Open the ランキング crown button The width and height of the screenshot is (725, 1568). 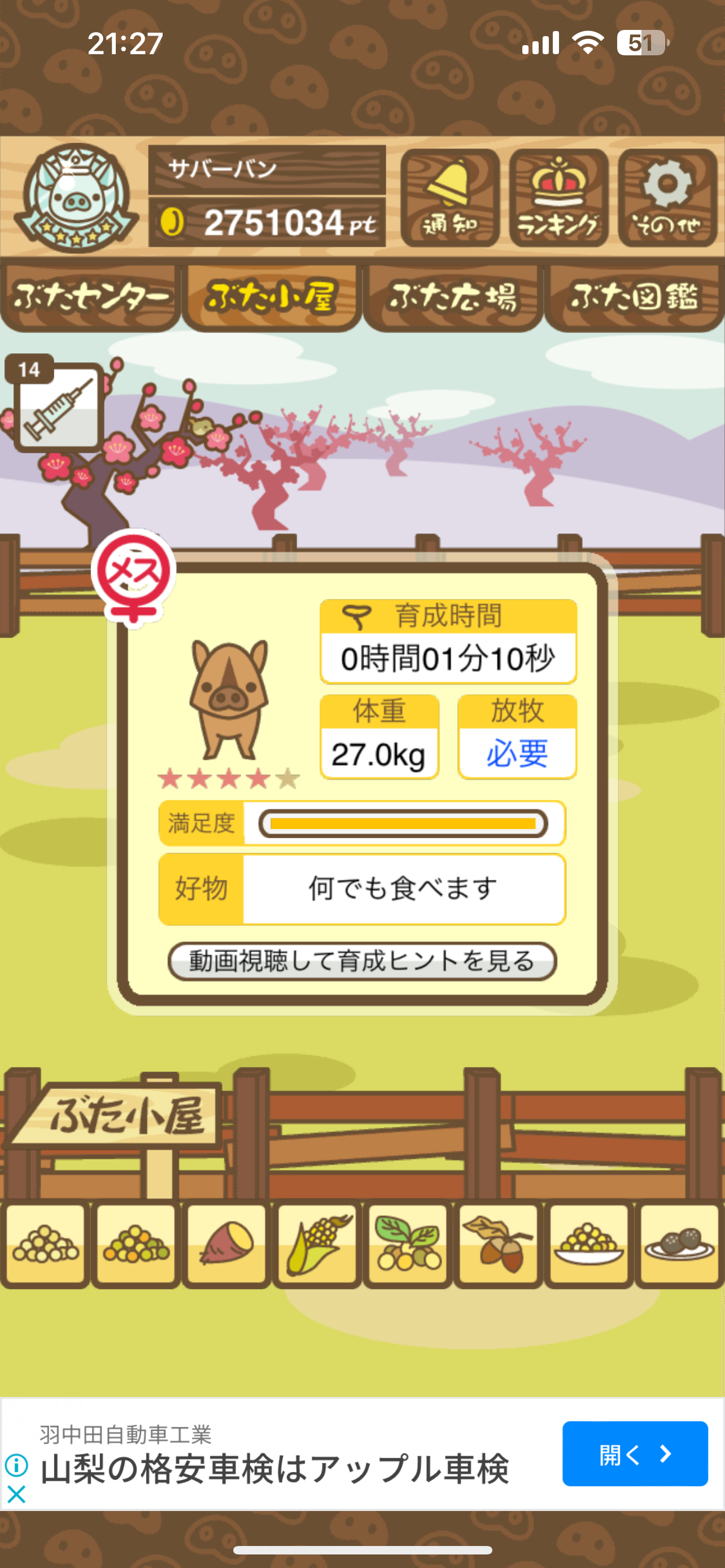pos(558,198)
